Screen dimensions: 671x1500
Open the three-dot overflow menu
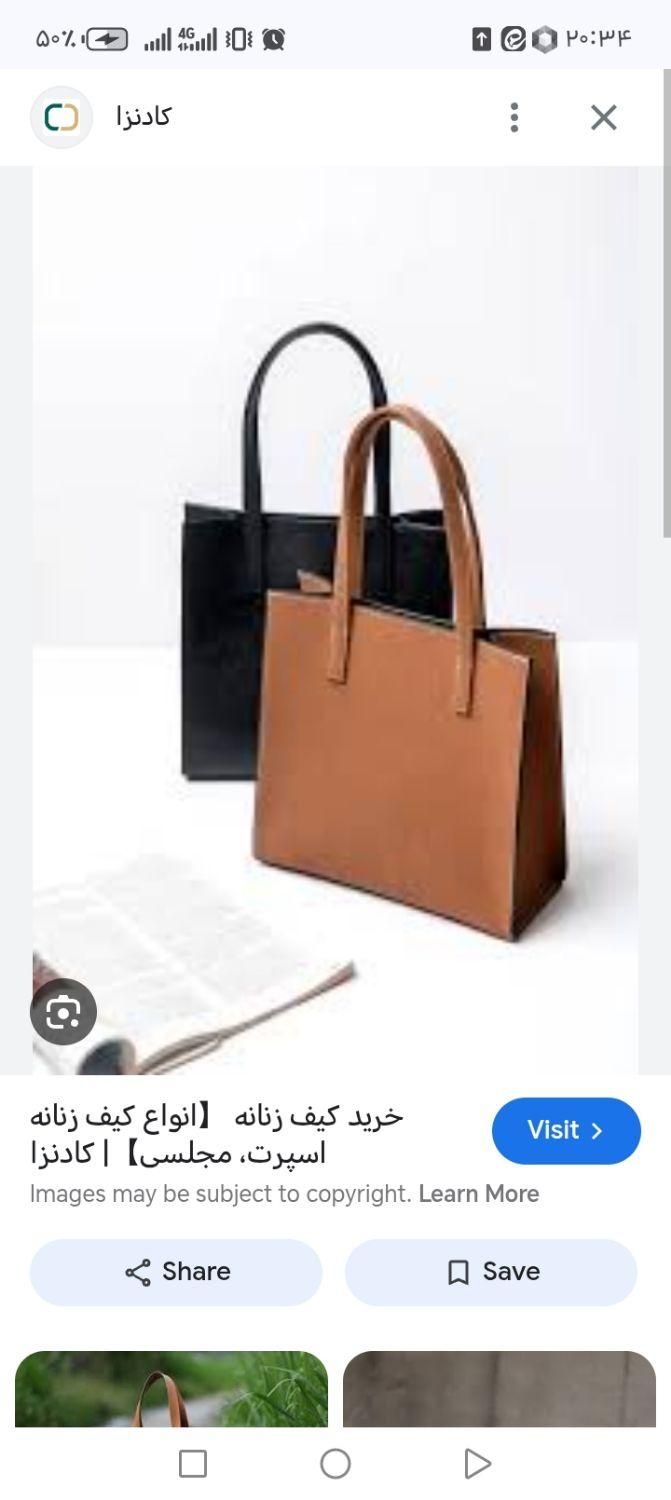[514, 117]
